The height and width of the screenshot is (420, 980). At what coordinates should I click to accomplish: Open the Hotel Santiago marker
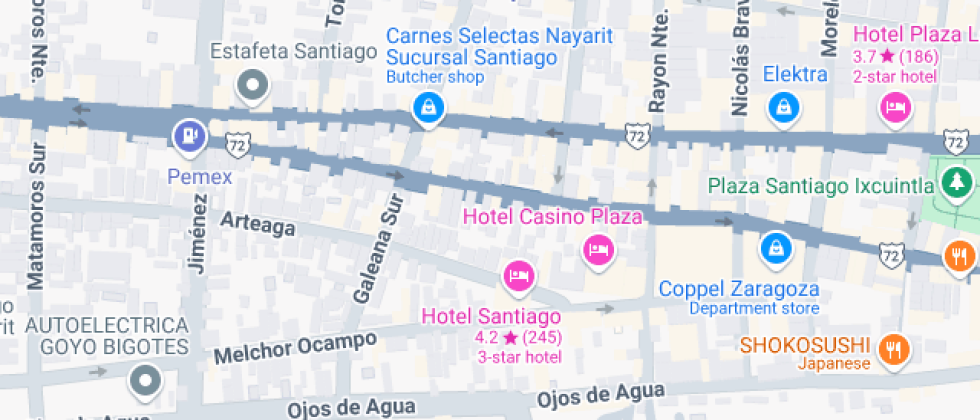coord(518,275)
